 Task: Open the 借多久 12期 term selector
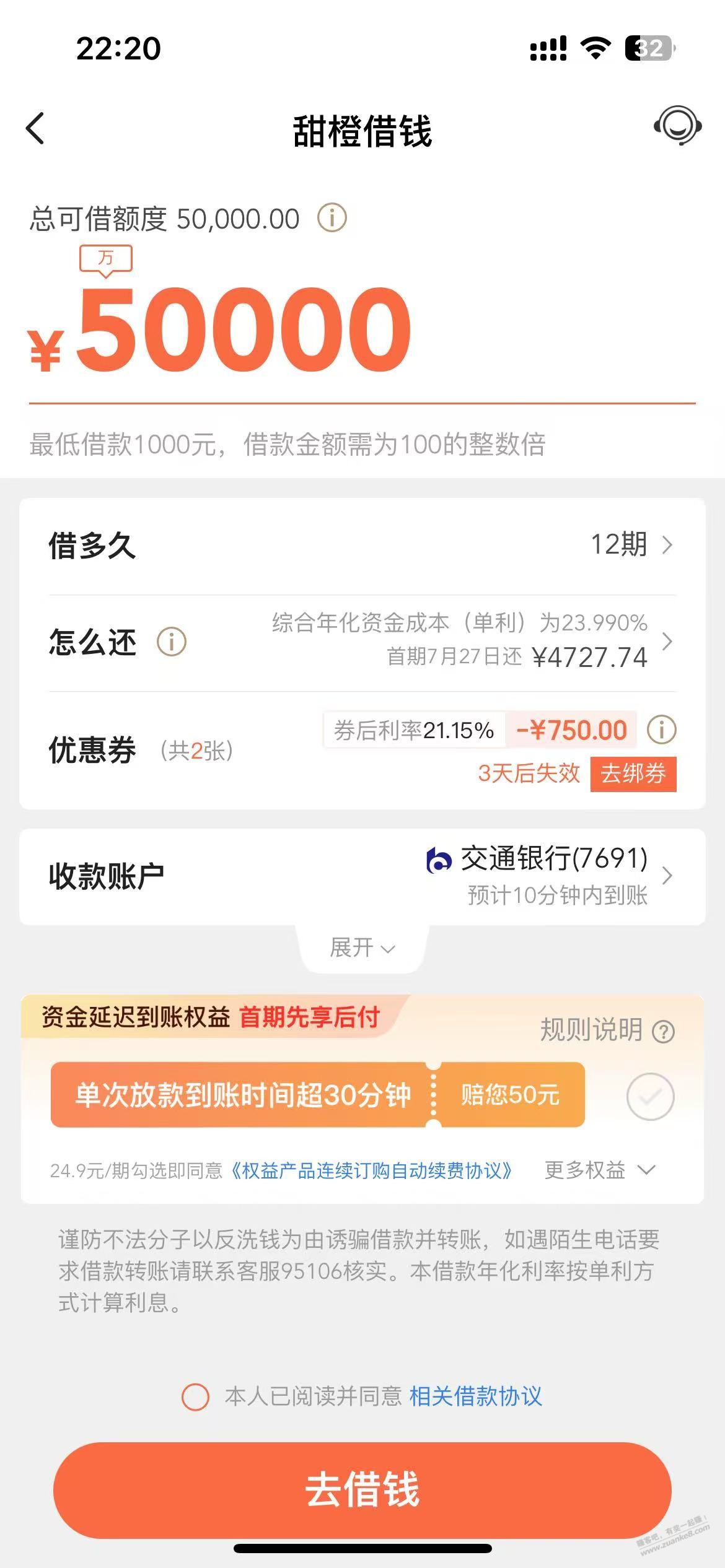[x=631, y=545]
